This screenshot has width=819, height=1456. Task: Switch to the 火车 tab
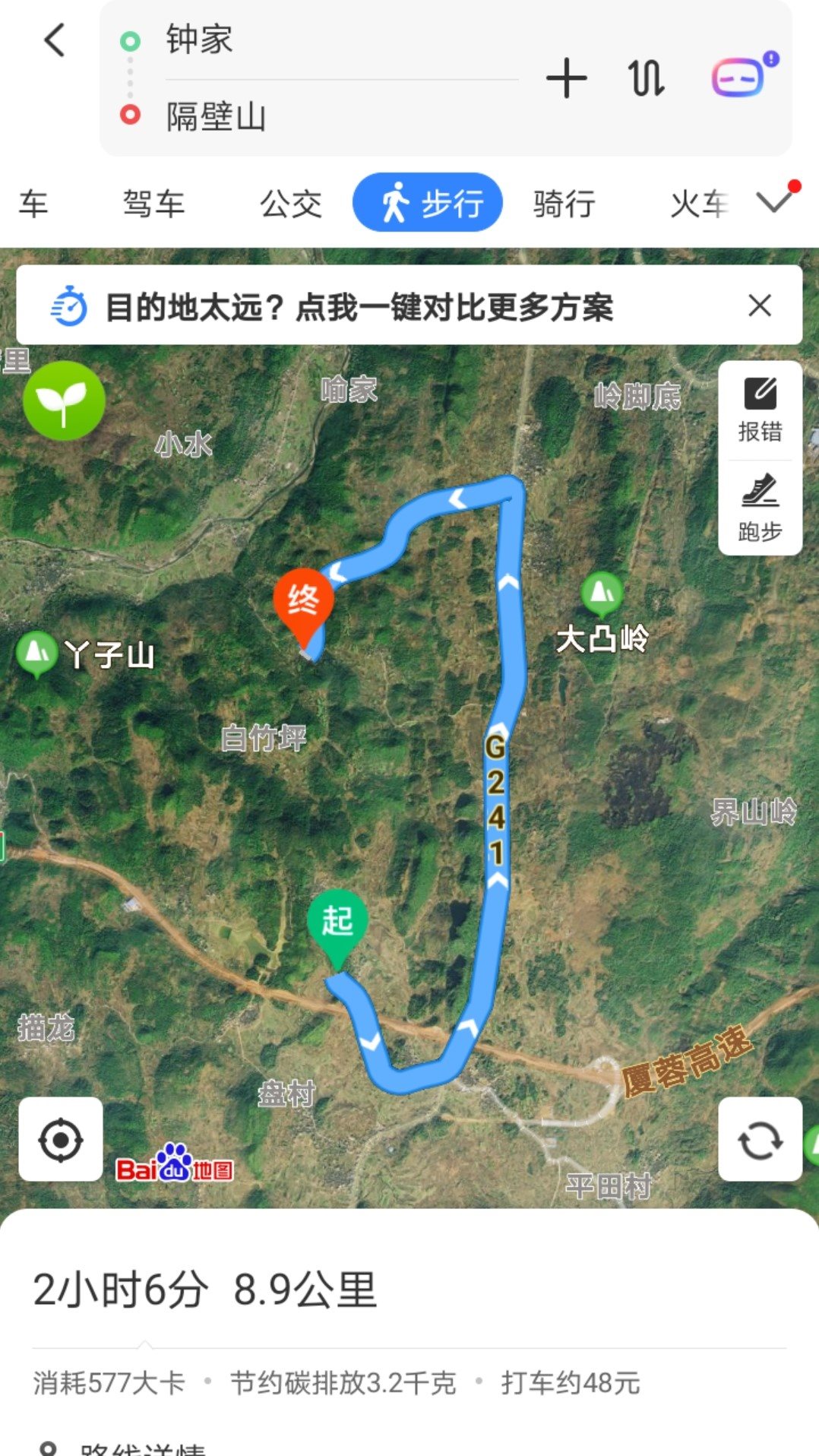698,204
